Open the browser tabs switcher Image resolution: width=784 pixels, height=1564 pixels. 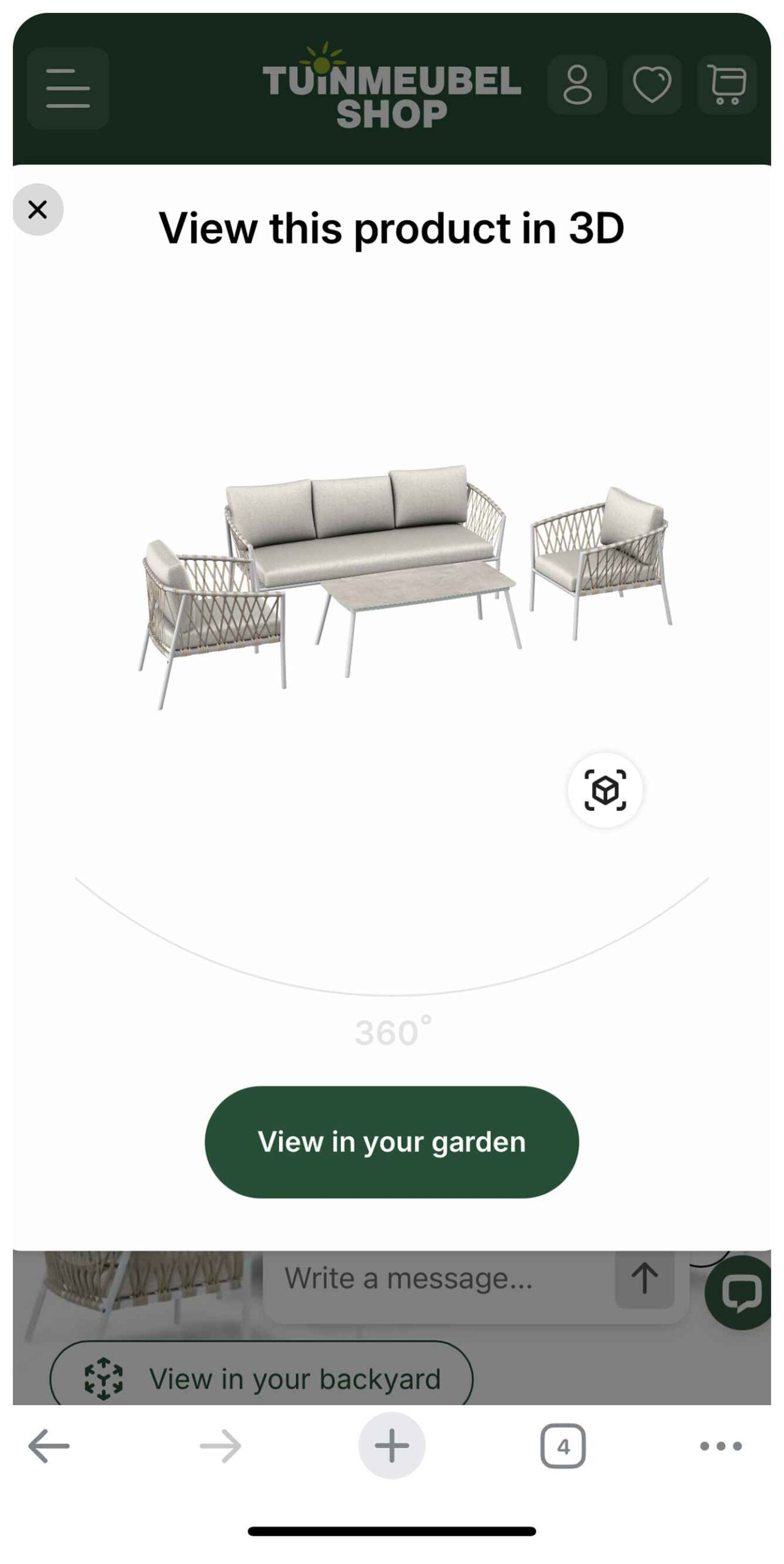562,1445
